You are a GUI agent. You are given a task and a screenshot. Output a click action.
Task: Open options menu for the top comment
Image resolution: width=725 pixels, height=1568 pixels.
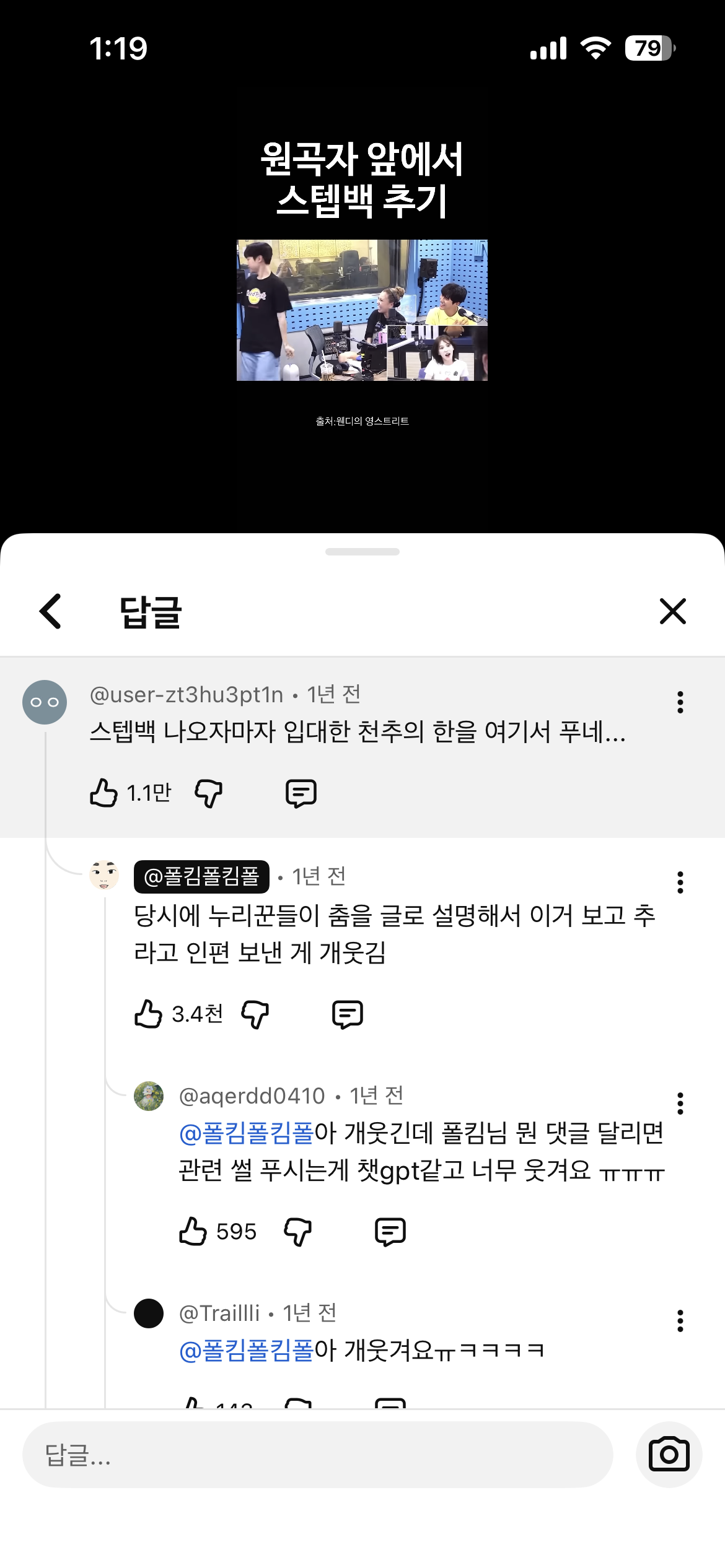point(680,703)
